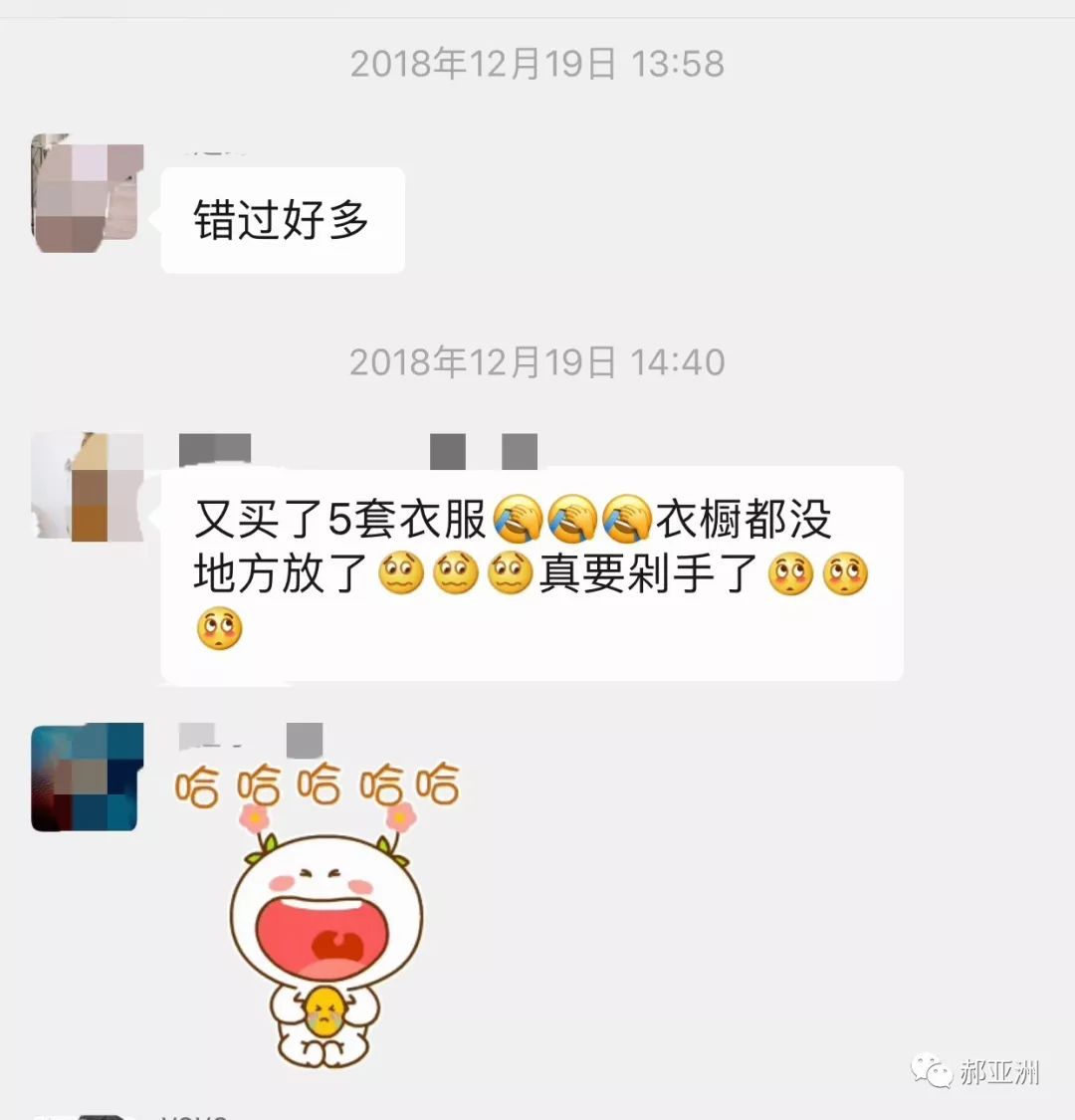Tap the second pleading-face emoji after 剁手了
The image size is (1075, 1120).
click(844, 574)
